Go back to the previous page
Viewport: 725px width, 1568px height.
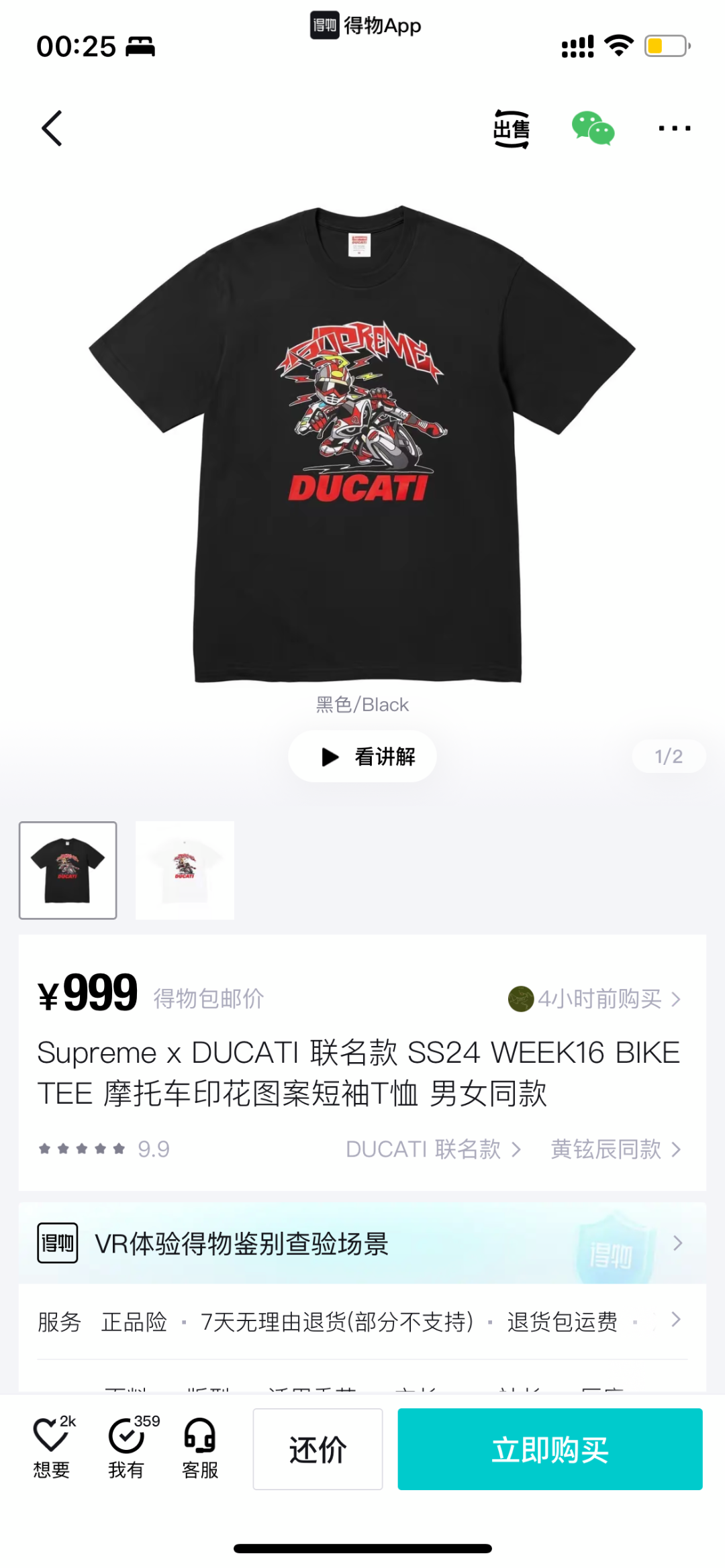click(52, 128)
